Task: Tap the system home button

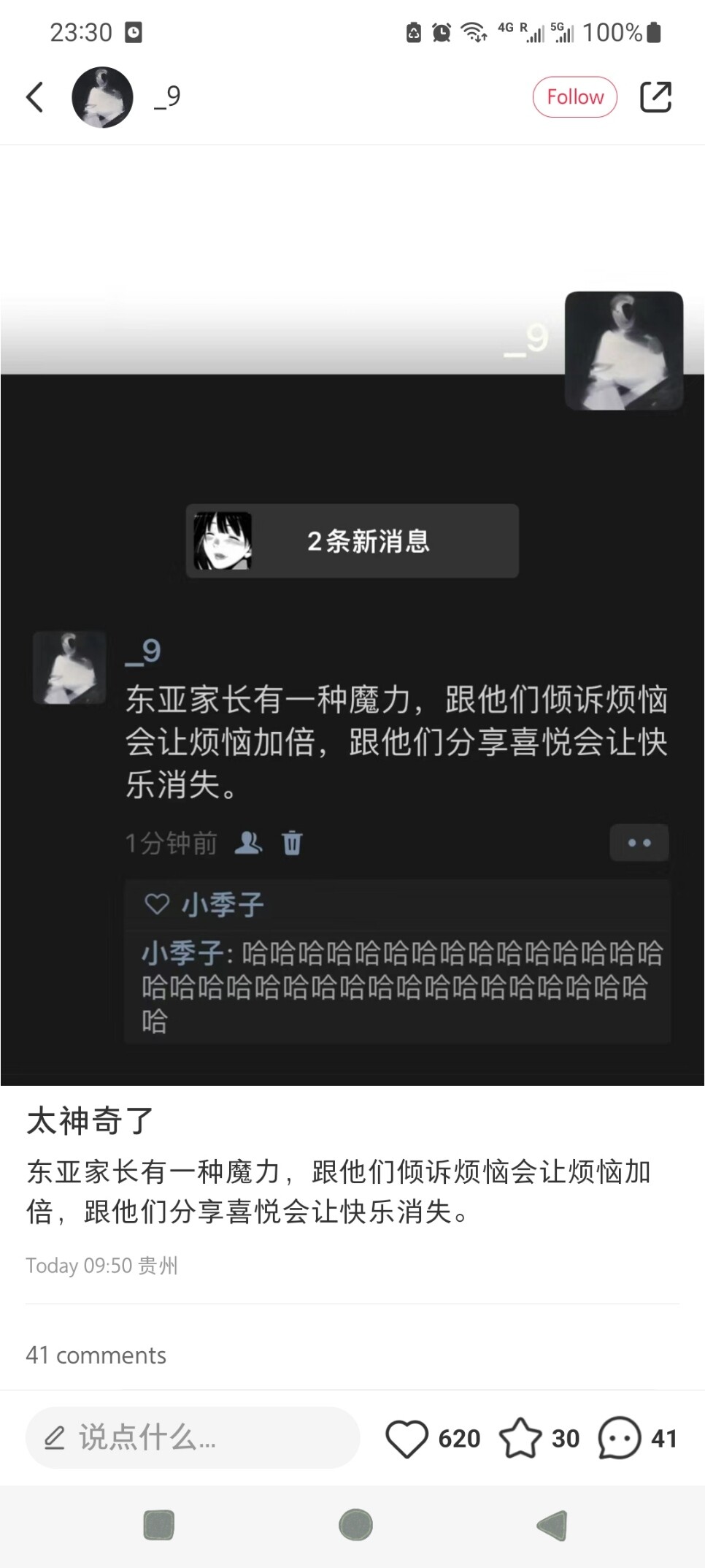Action: [355, 1525]
